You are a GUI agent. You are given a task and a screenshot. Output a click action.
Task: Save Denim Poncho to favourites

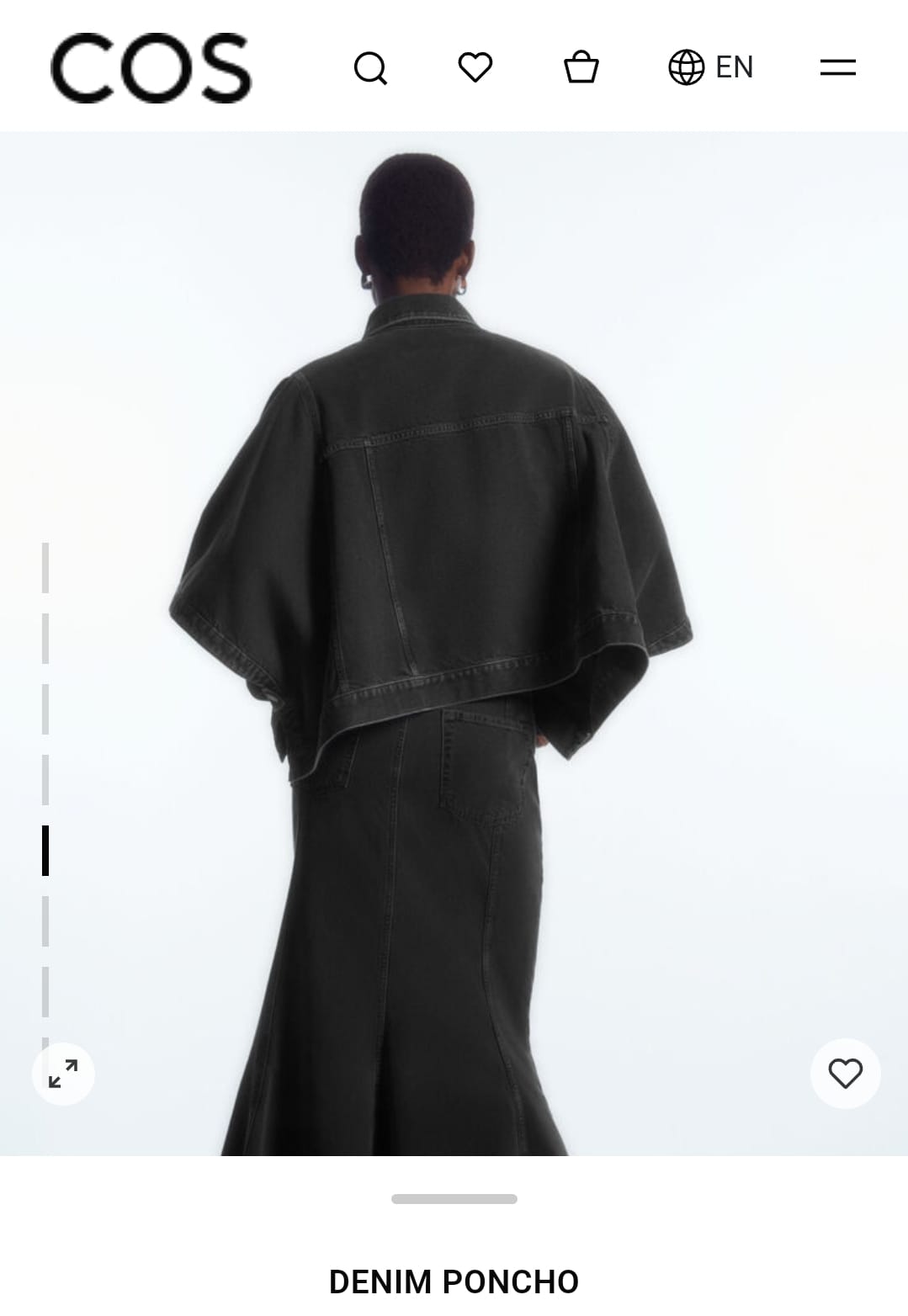[x=845, y=1073]
